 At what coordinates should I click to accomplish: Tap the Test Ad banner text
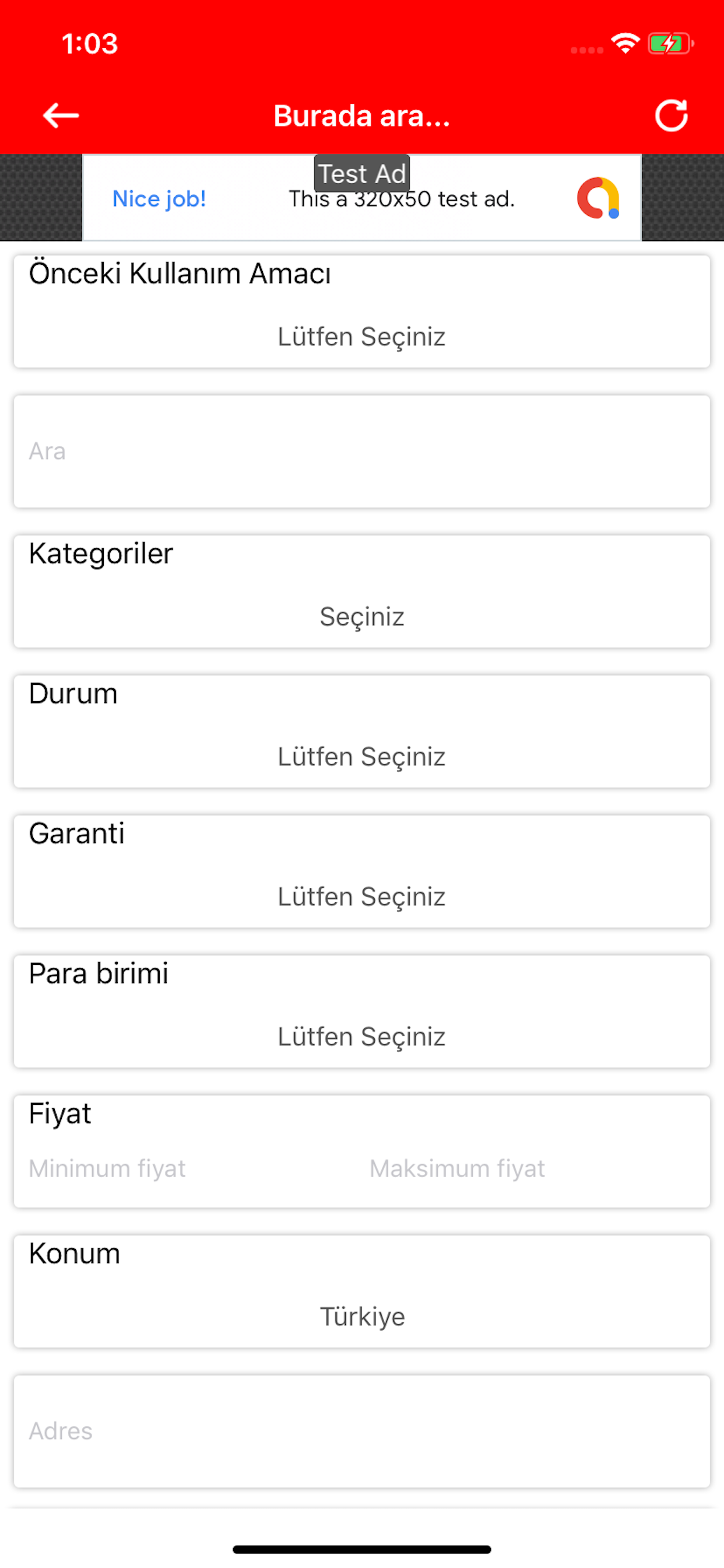[x=363, y=173]
